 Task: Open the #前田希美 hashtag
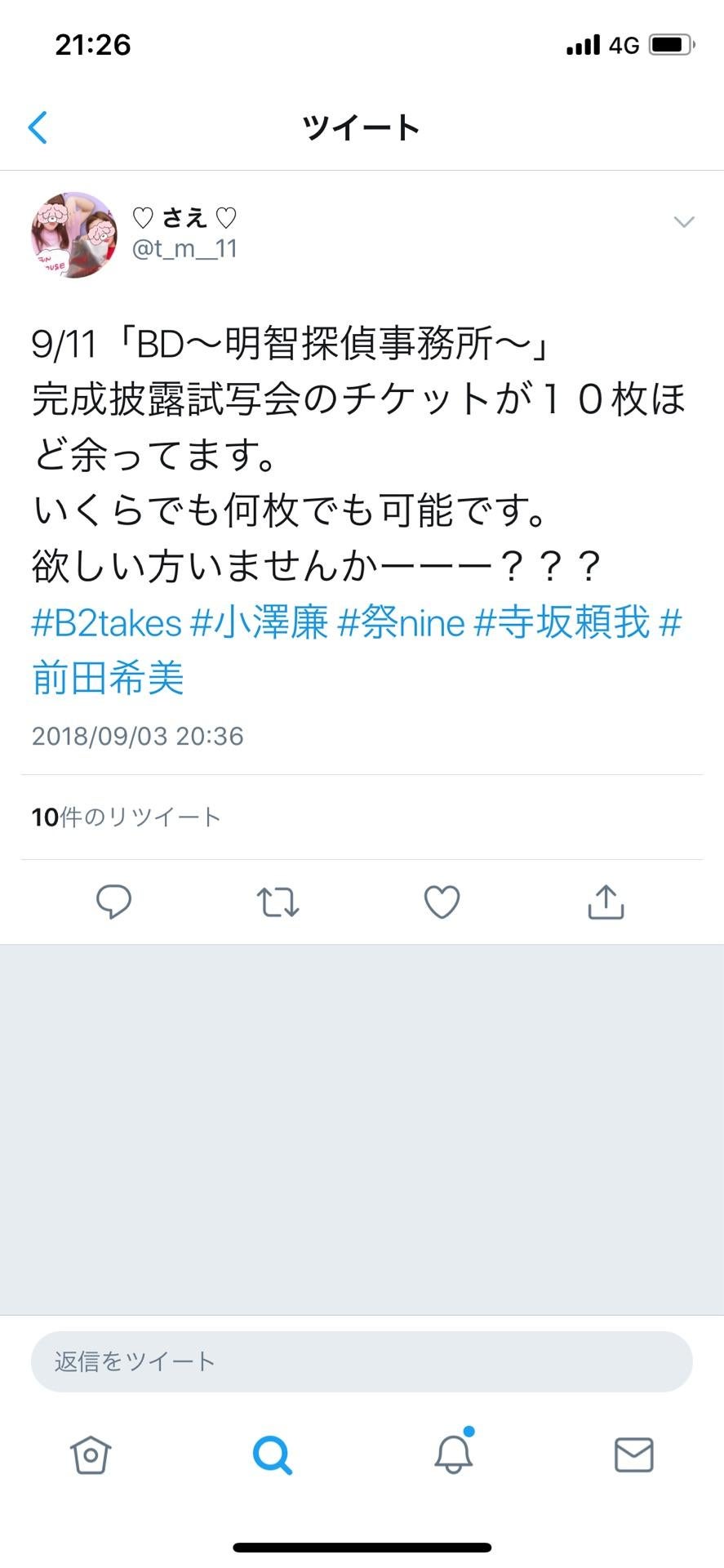point(108,678)
